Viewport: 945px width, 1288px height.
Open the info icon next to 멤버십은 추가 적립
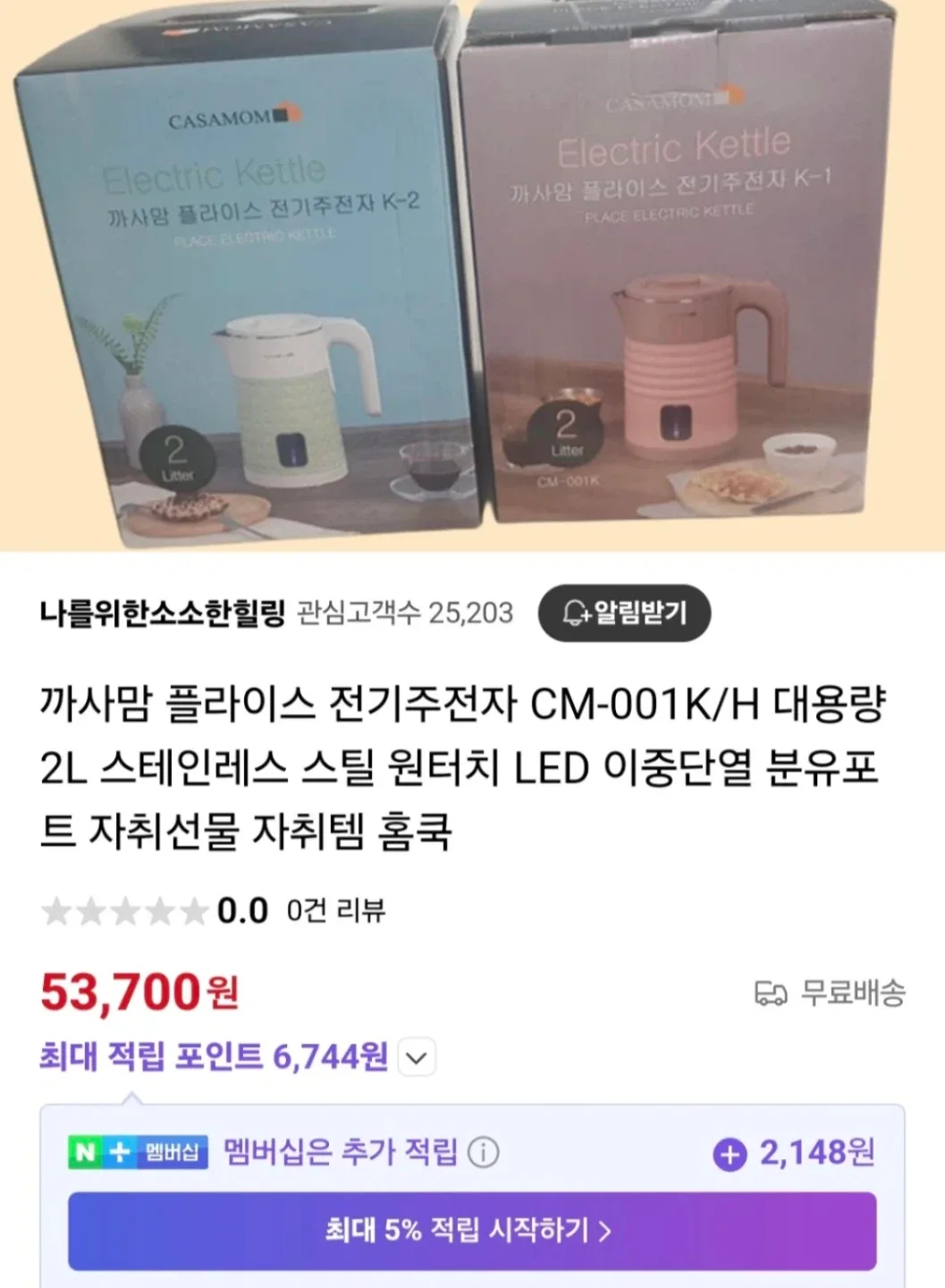click(x=484, y=1152)
